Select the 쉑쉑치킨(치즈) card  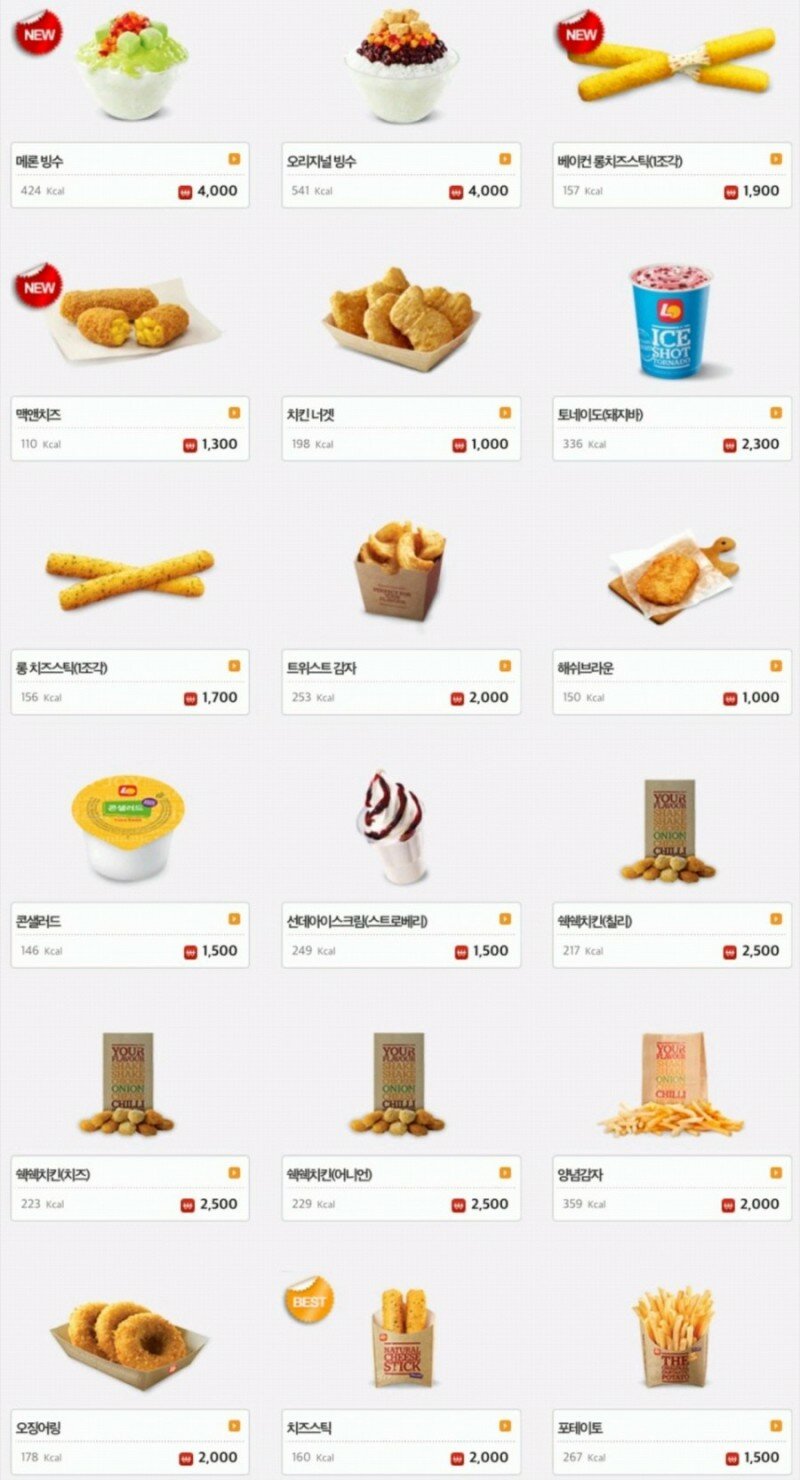130,1174
